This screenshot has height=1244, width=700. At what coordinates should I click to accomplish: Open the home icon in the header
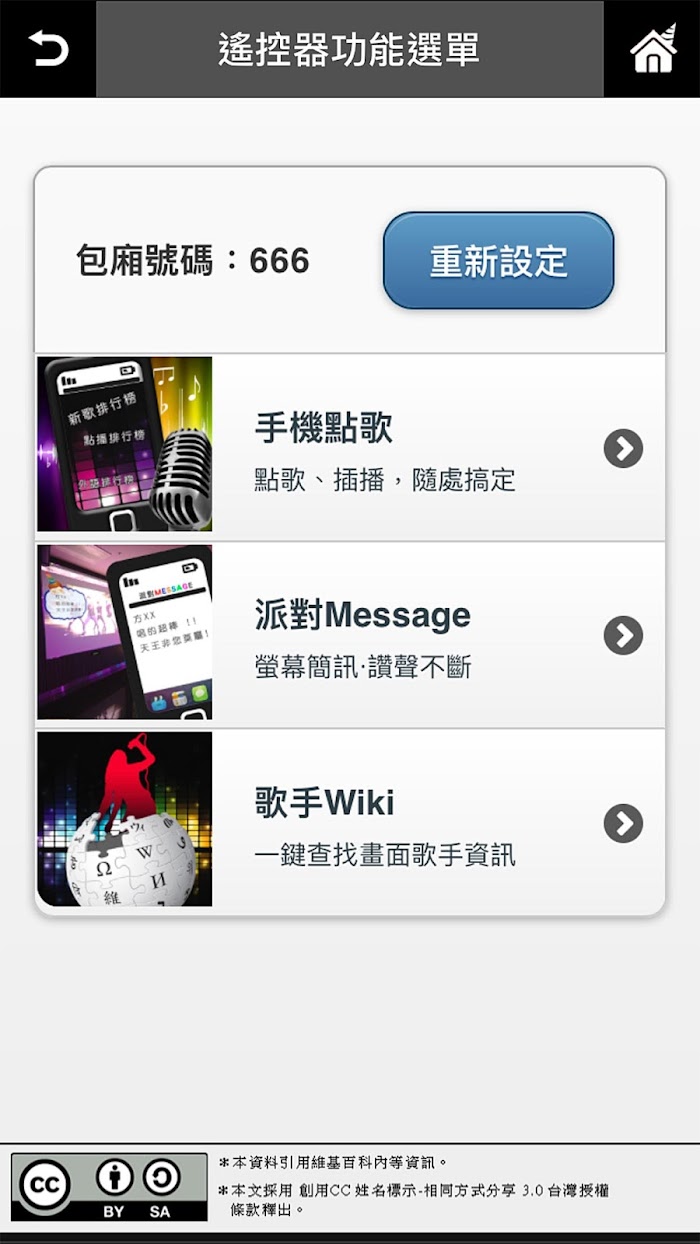point(653,48)
